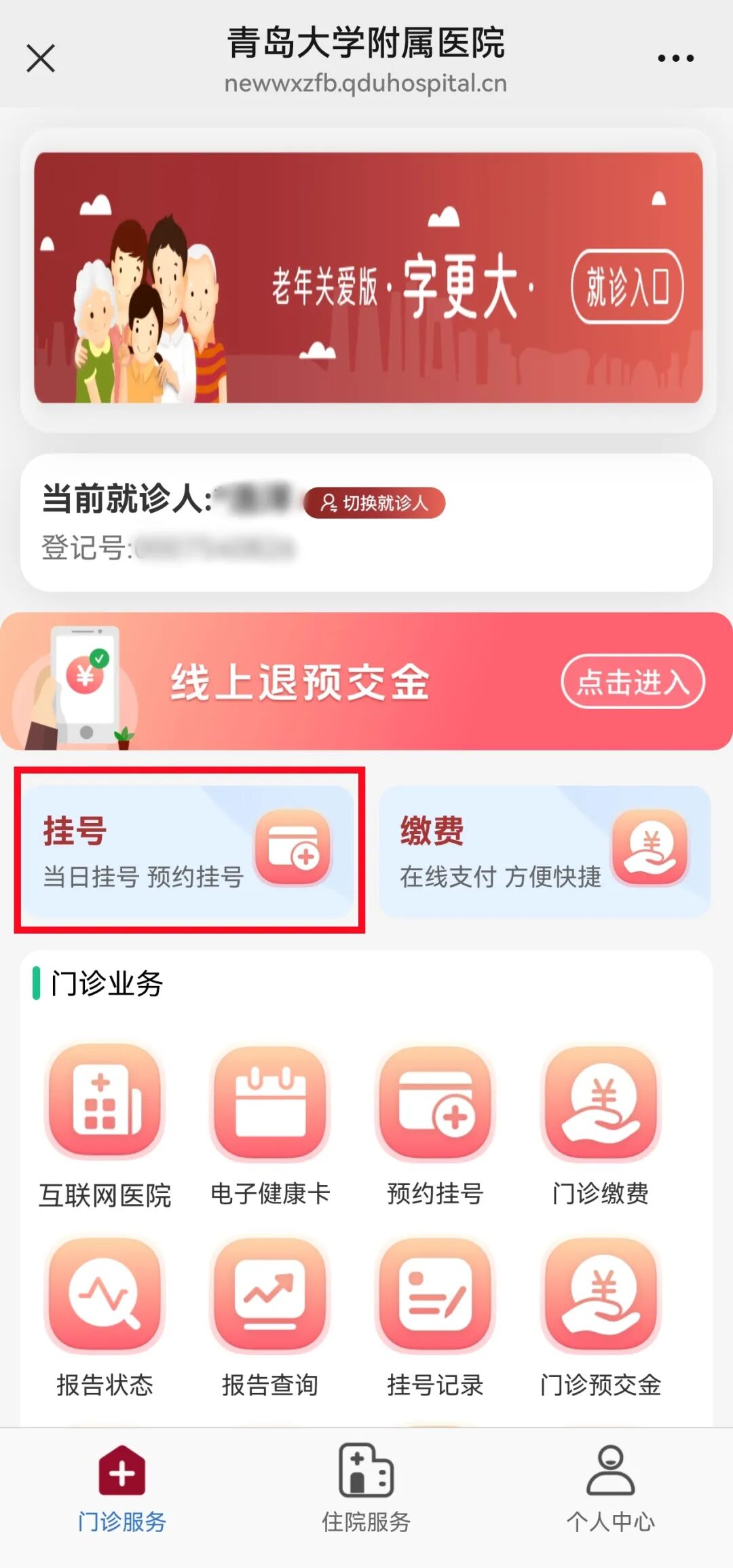Switch patient via 切换就诊人
Image resolution: width=733 pixels, height=1568 pixels.
click(x=375, y=503)
